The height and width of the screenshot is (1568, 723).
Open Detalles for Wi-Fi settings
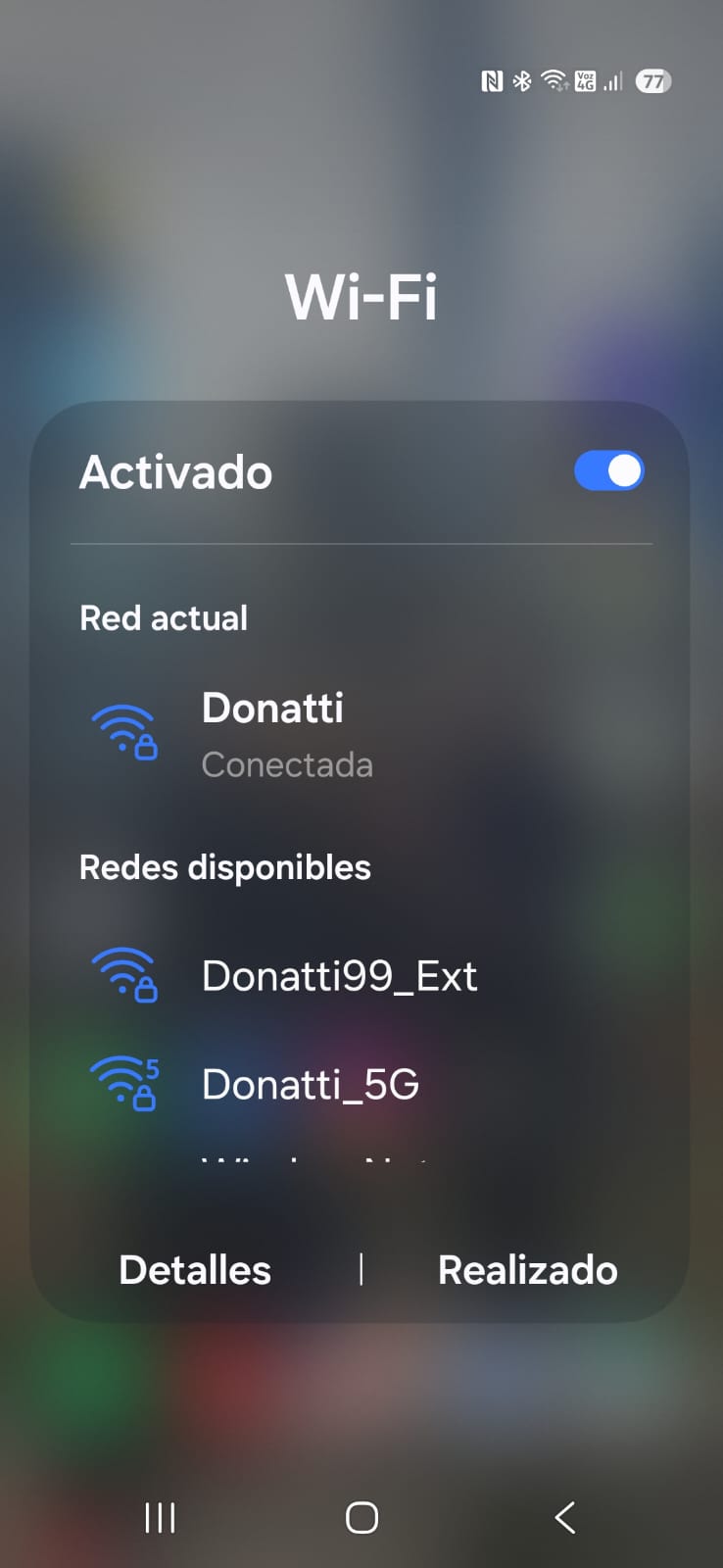point(195,1270)
